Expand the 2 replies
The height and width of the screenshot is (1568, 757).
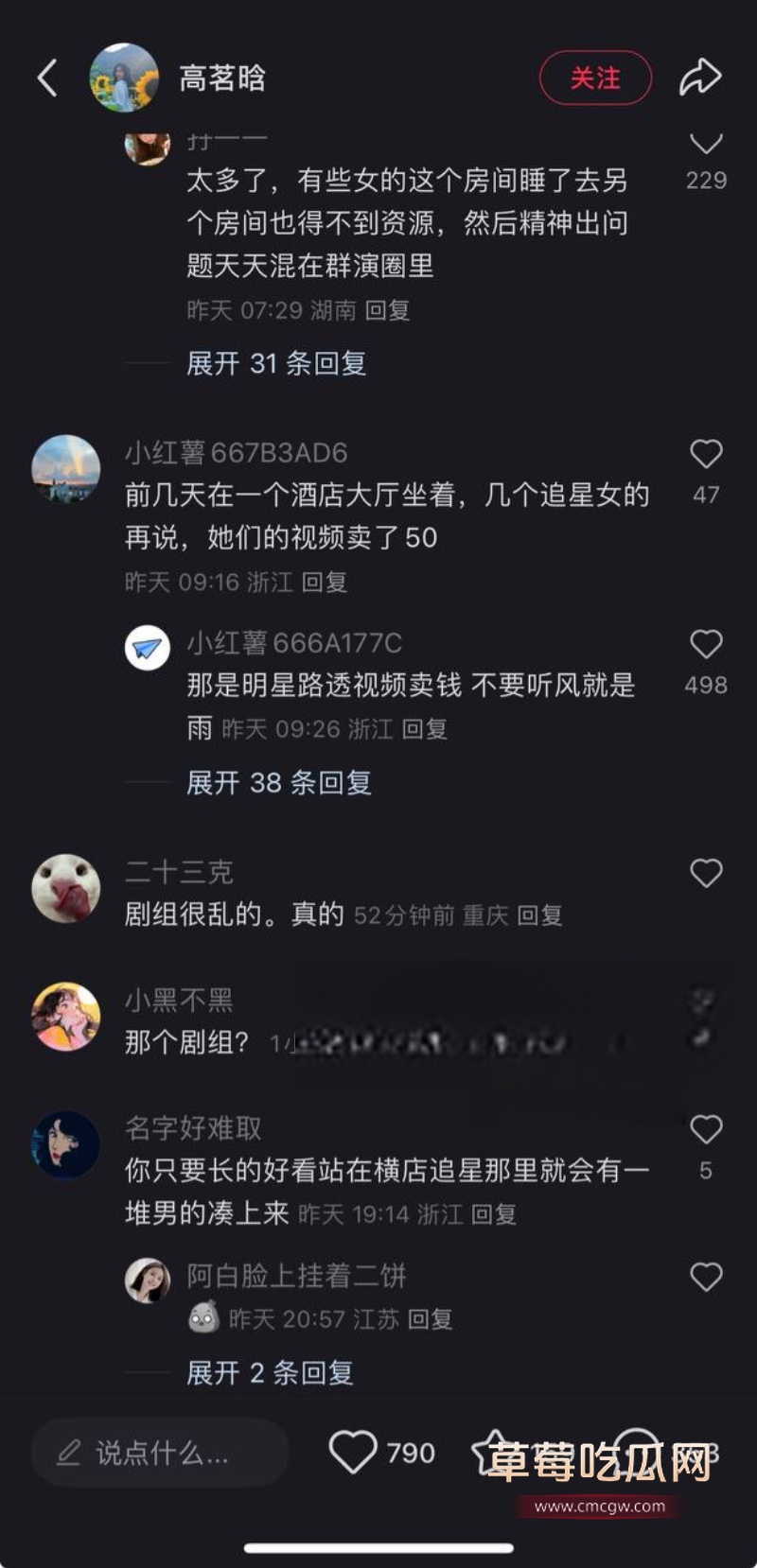point(270,1372)
